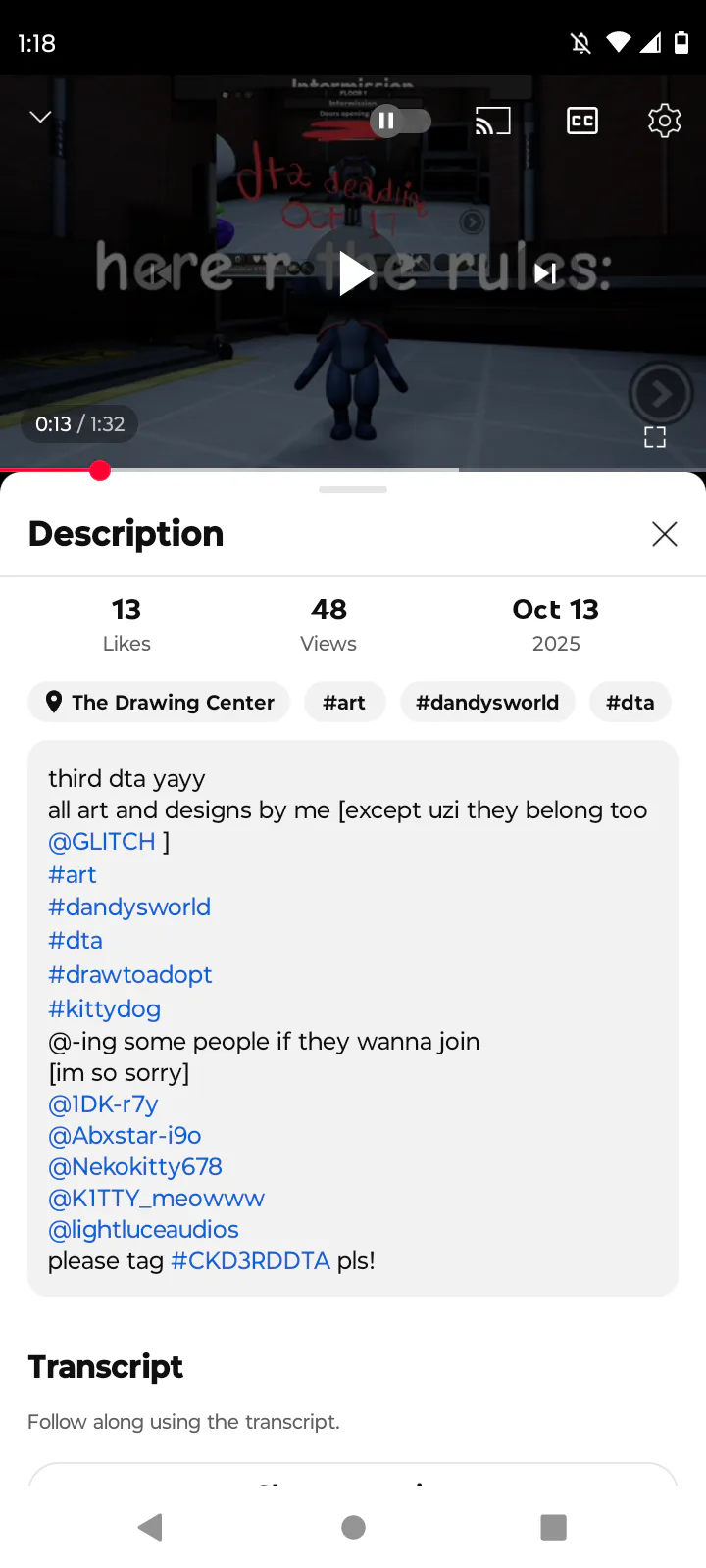Screen dimensions: 706x1568
Task: Open the @1DK-r7y channel mention
Action: 103,1103
